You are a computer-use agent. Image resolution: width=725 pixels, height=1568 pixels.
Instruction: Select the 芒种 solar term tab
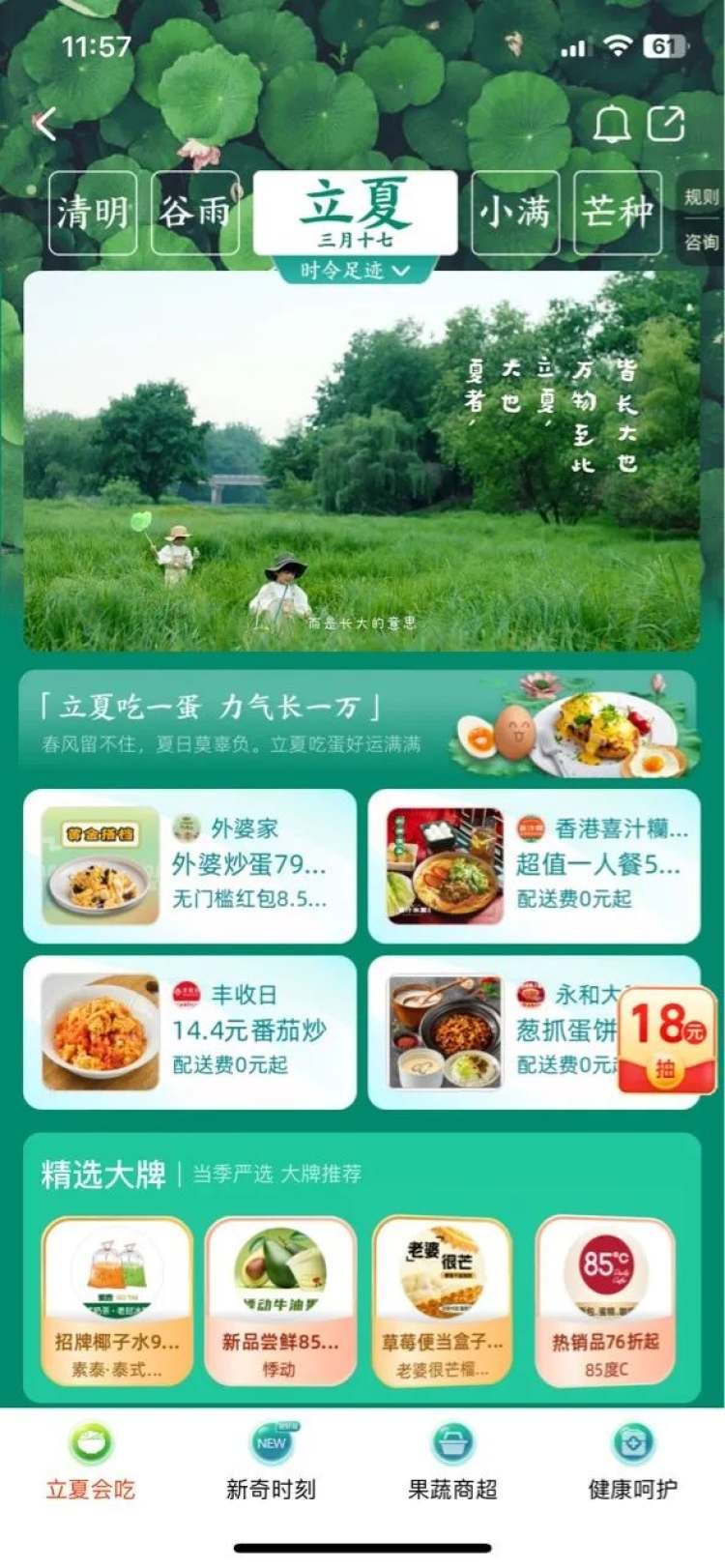click(x=617, y=212)
